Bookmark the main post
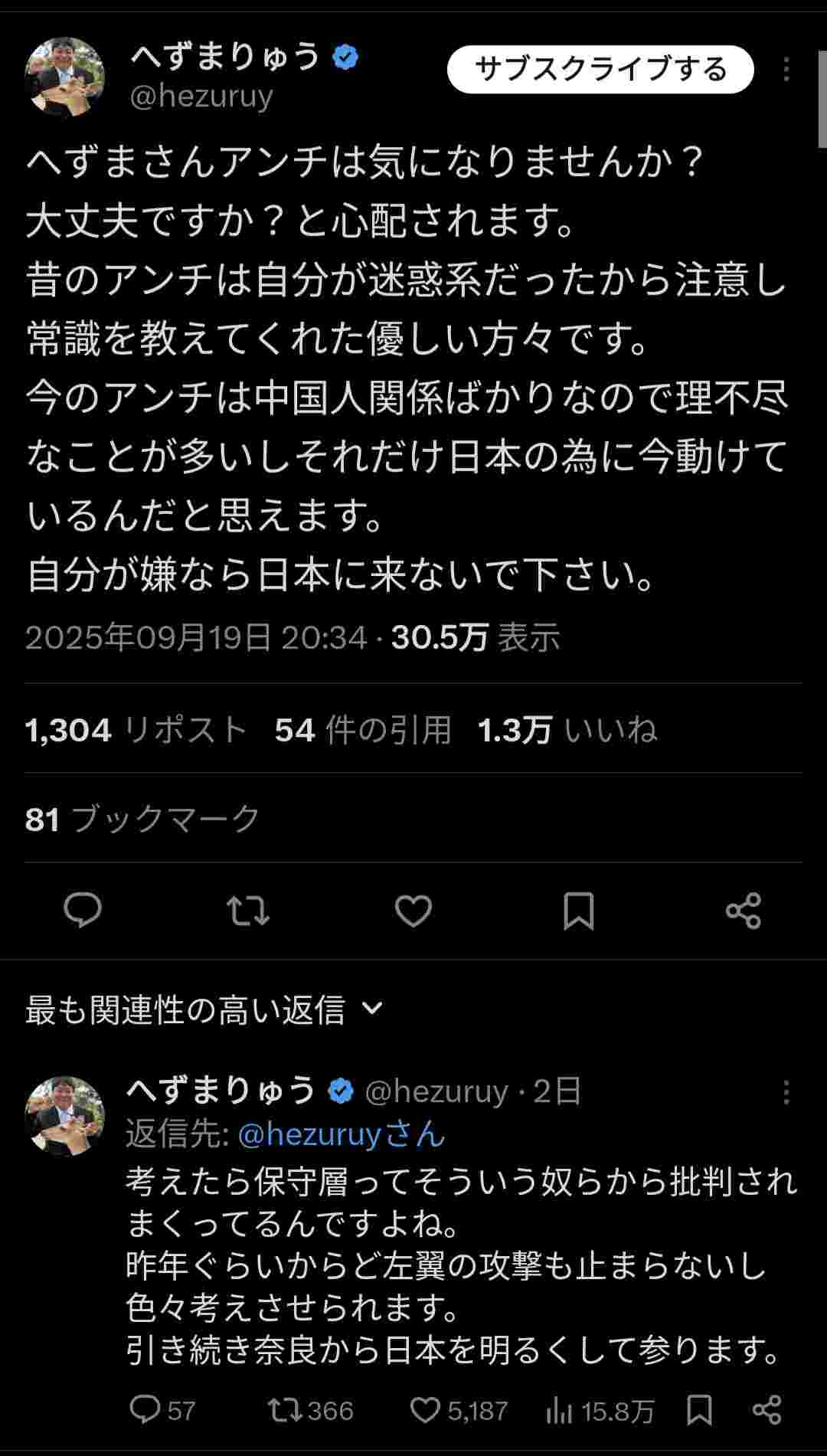The height and width of the screenshot is (1456, 827). [578, 911]
